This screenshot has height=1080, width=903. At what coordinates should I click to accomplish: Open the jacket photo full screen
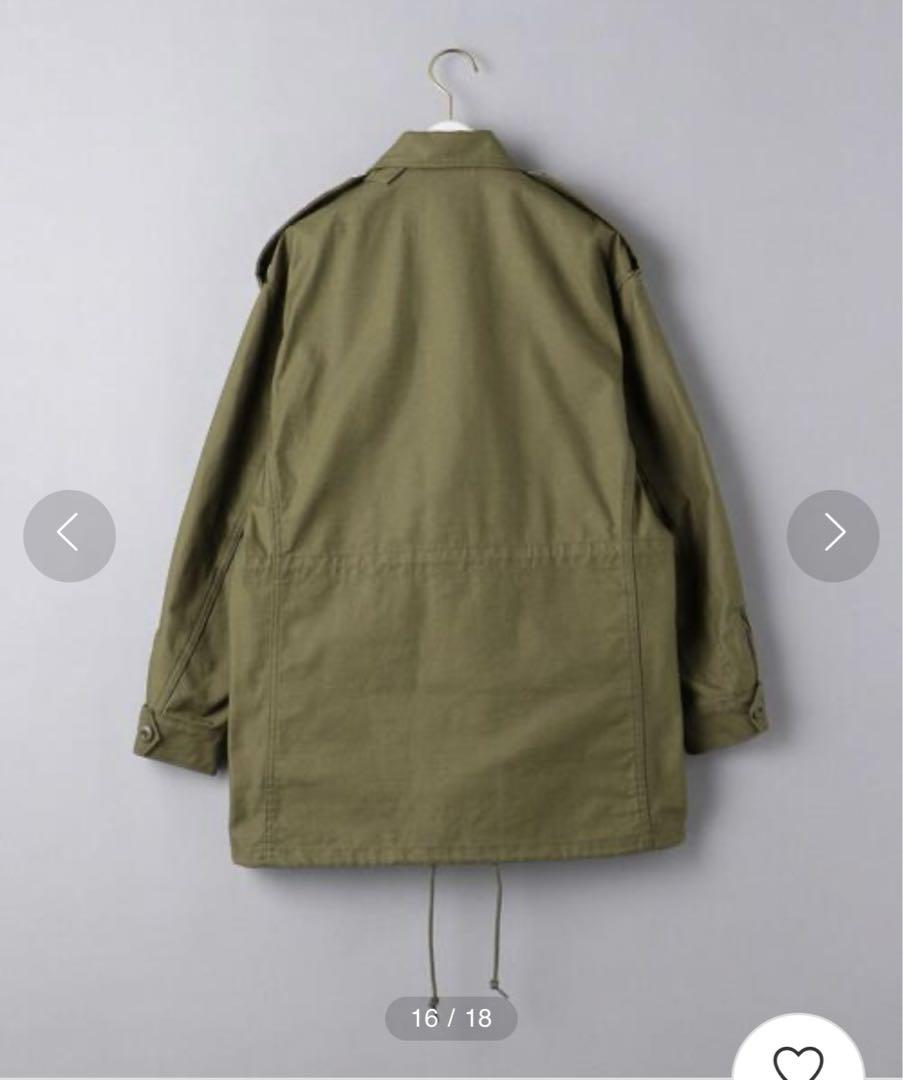click(450, 450)
